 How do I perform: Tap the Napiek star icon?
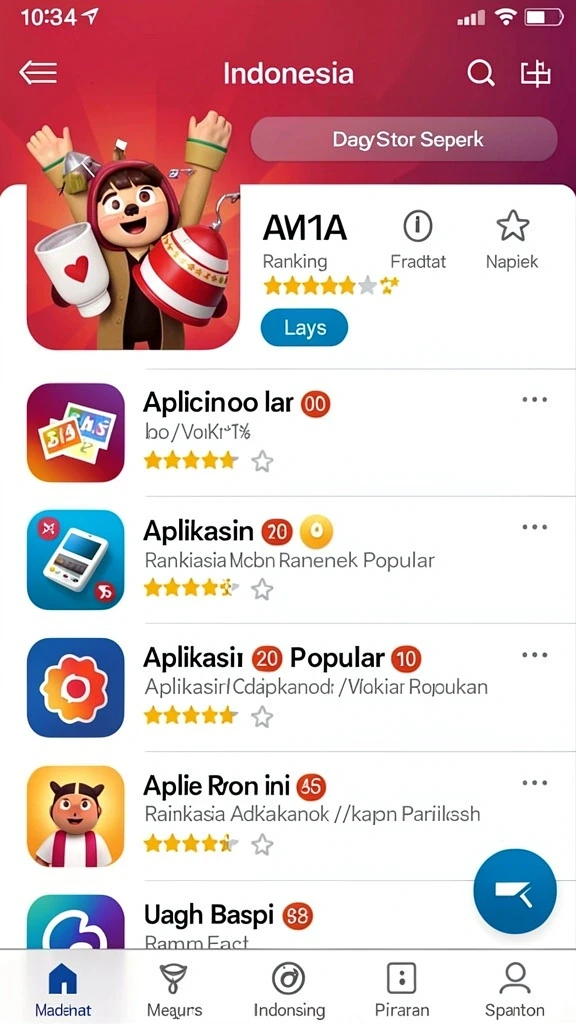(512, 227)
